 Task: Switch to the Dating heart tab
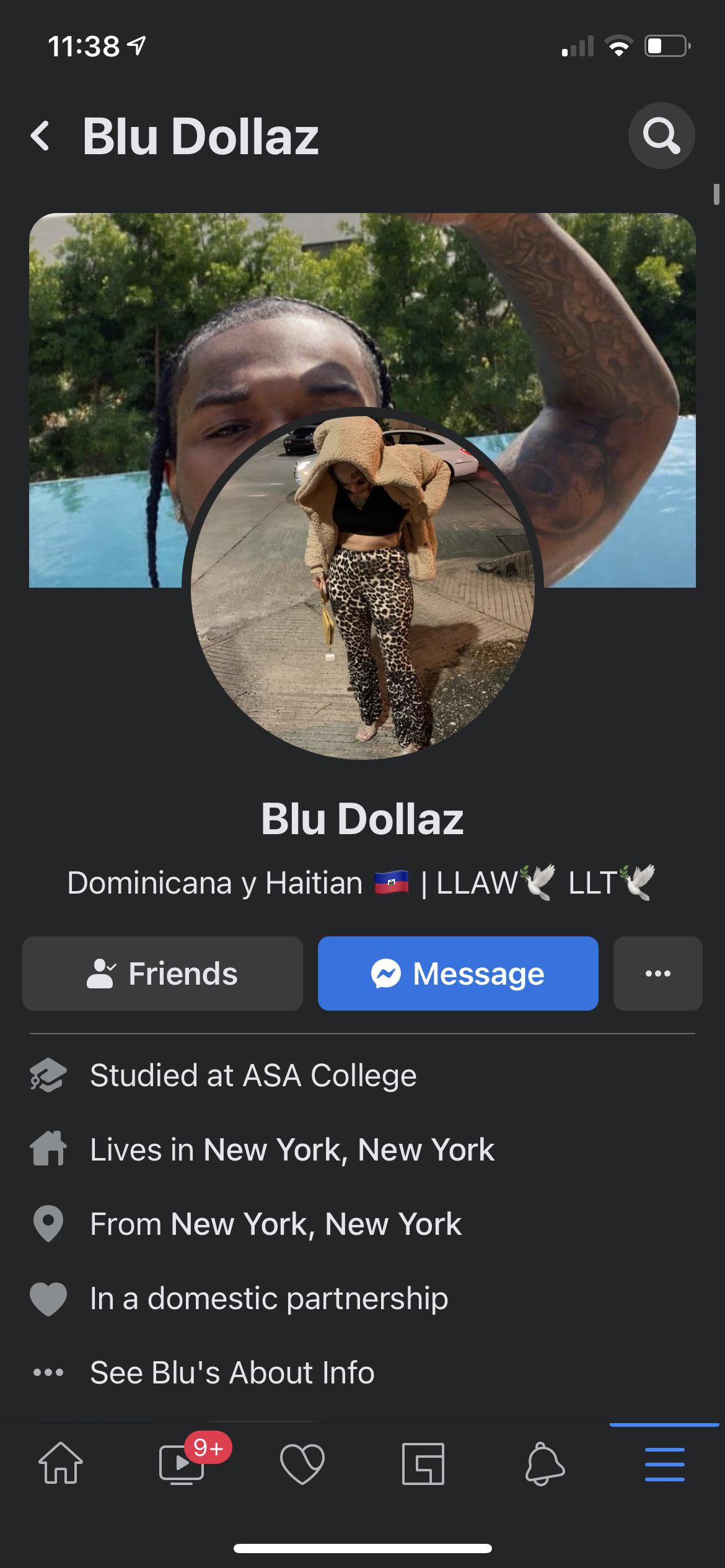[x=302, y=1464]
